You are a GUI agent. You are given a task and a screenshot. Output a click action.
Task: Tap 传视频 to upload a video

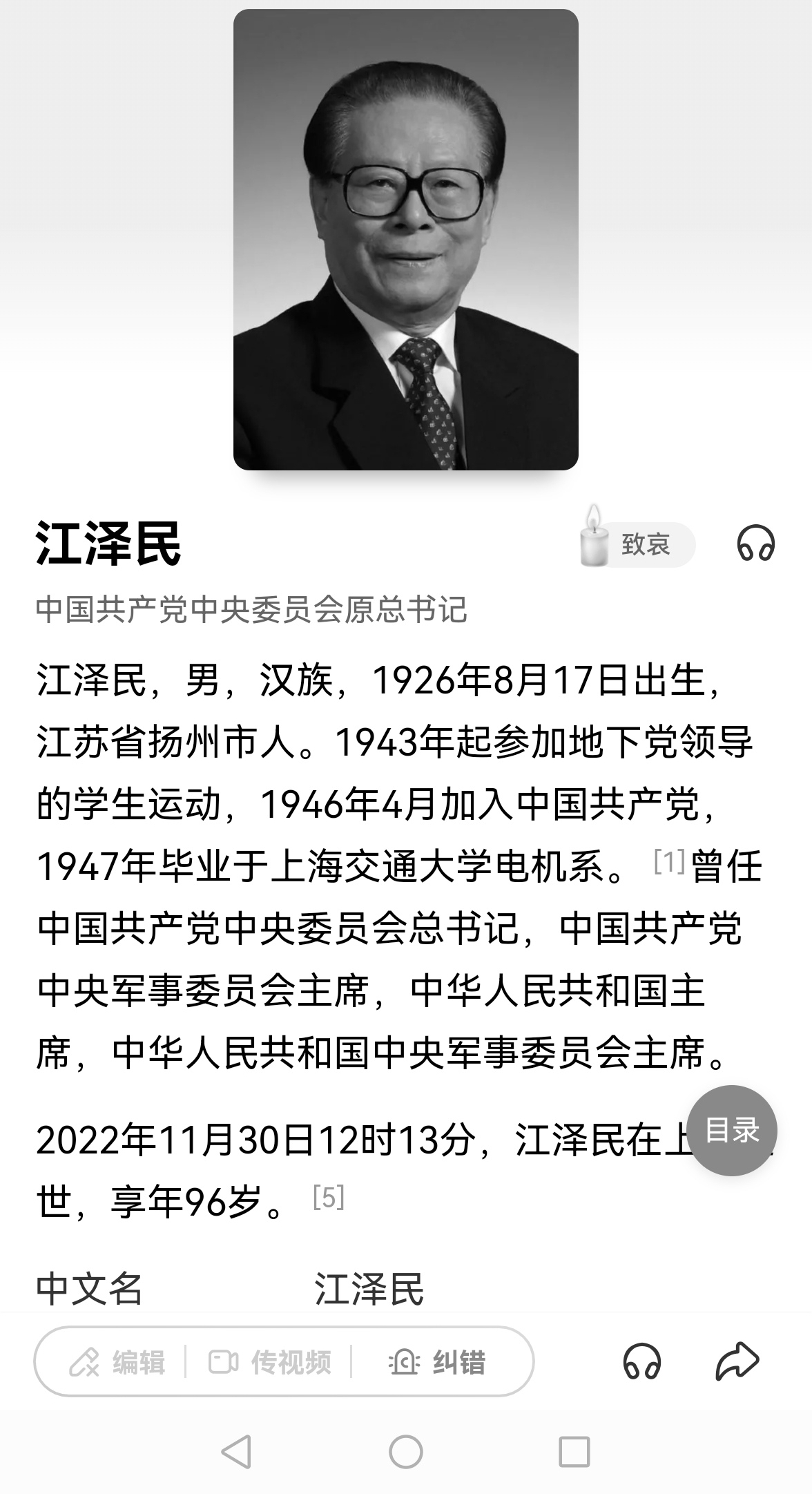tap(270, 1363)
